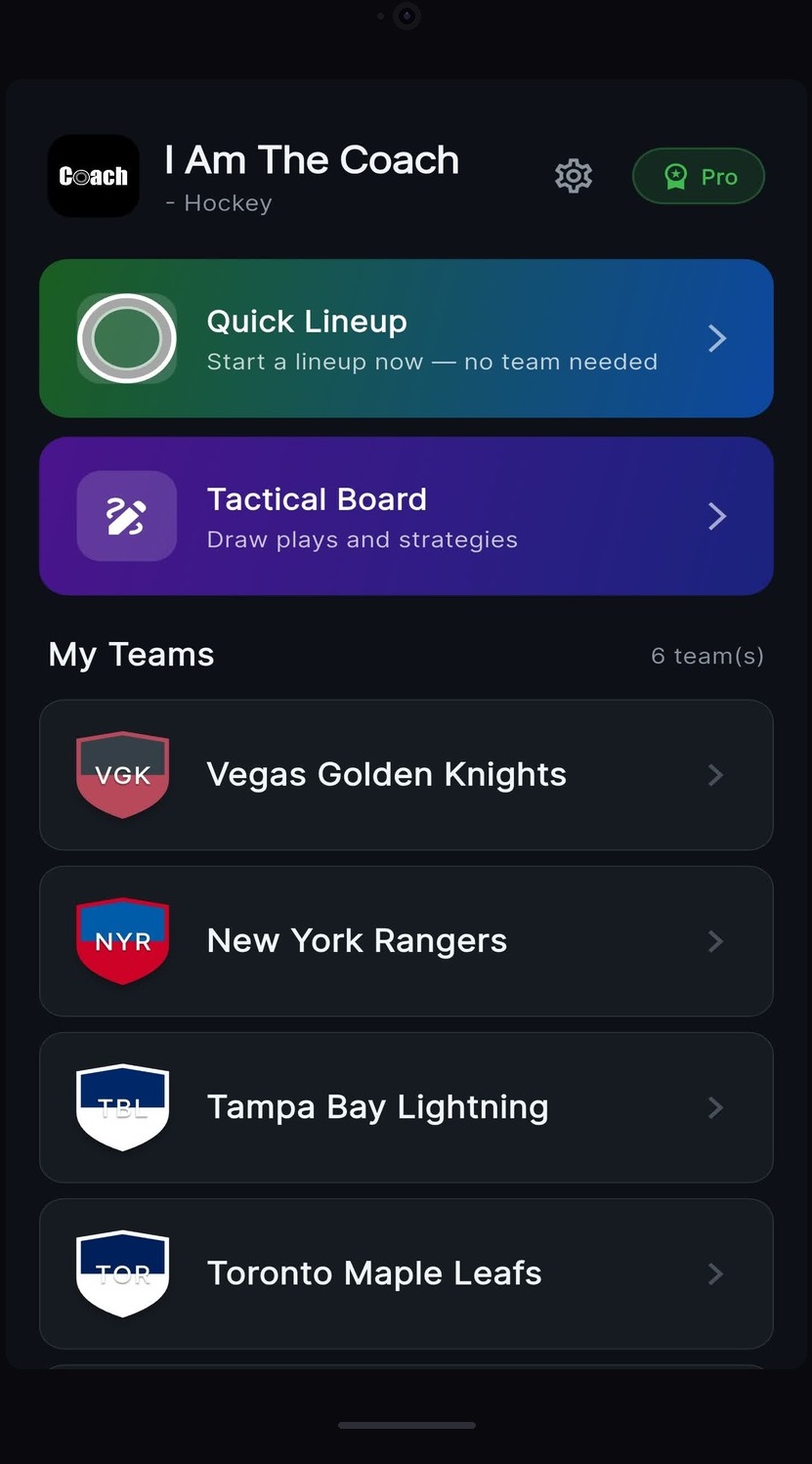Select the Toronto Maple Leafs TOR badge
Viewport: 812px width, 1464px height.
pyautogui.click(x=122, y=1272)
